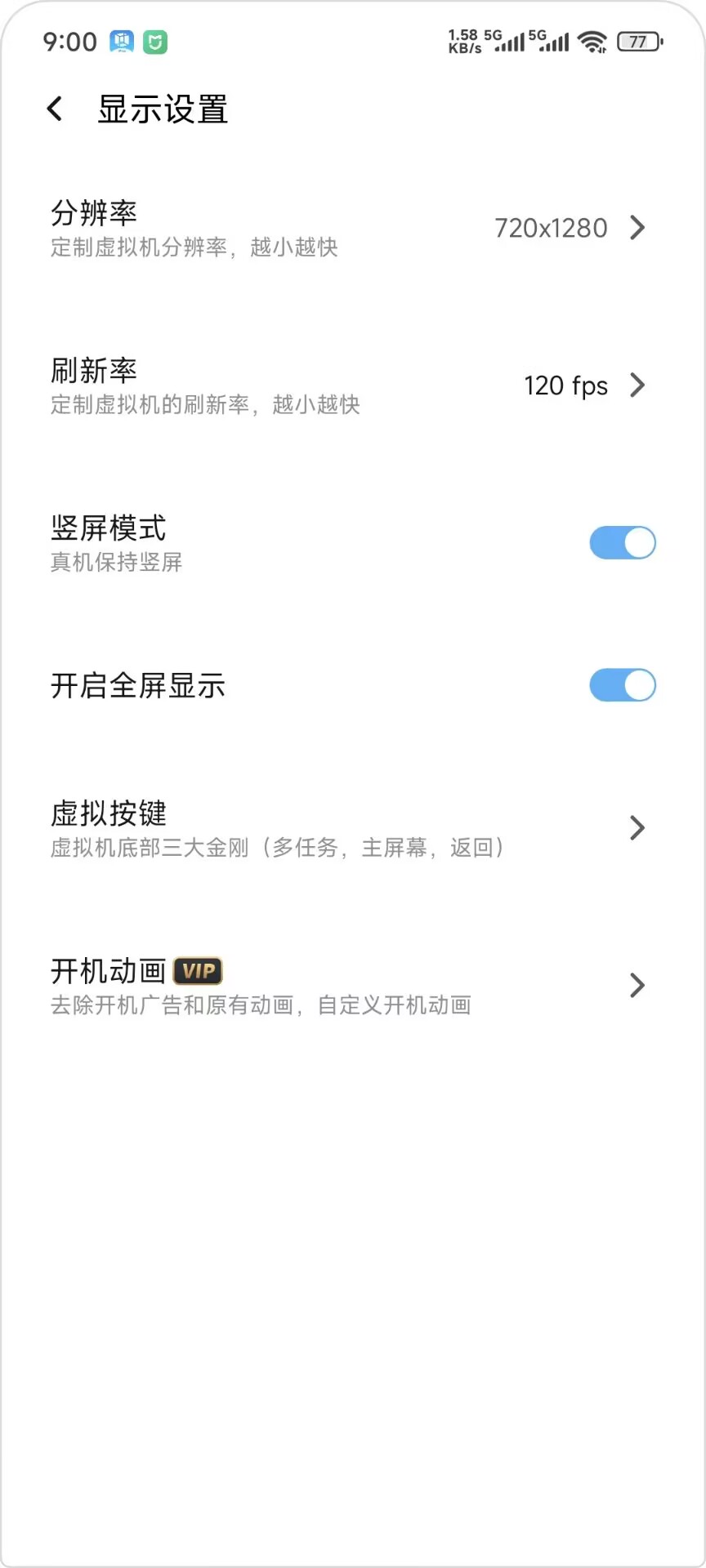Expand the 虚拟按键 settings via its chevron
Viewport: 706px width, 1568px height.
tap(638, 828)
